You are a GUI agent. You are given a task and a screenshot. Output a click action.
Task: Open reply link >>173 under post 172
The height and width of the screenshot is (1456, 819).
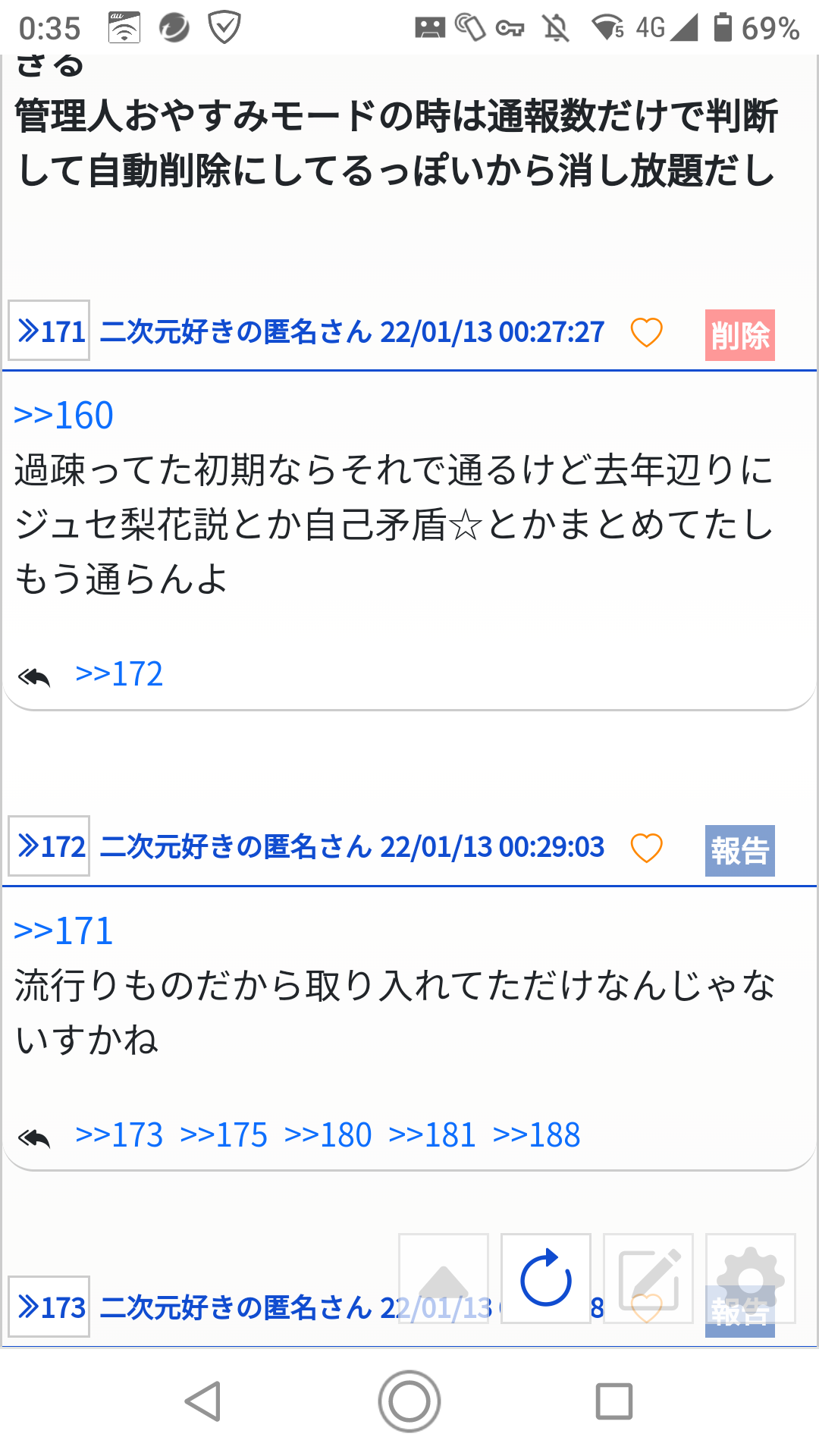coord(119,1135)
